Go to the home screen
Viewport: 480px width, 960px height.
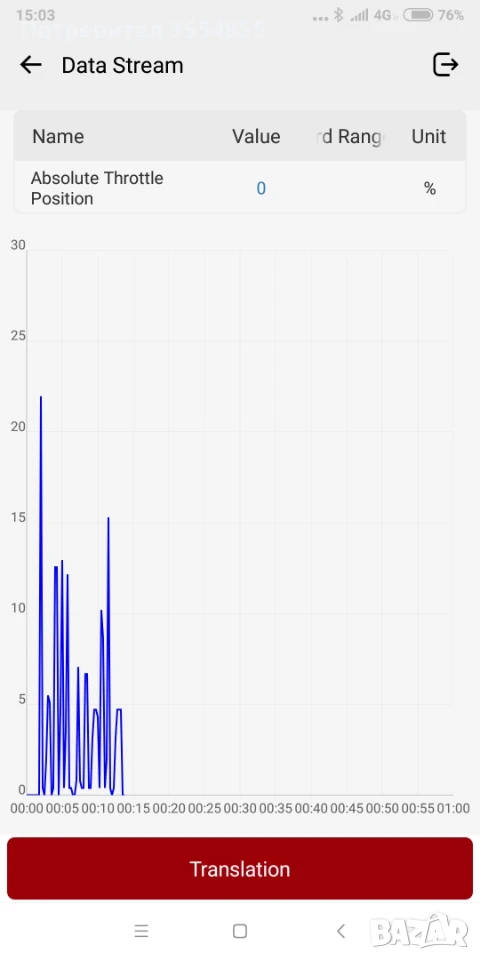(x=240, y=931)
